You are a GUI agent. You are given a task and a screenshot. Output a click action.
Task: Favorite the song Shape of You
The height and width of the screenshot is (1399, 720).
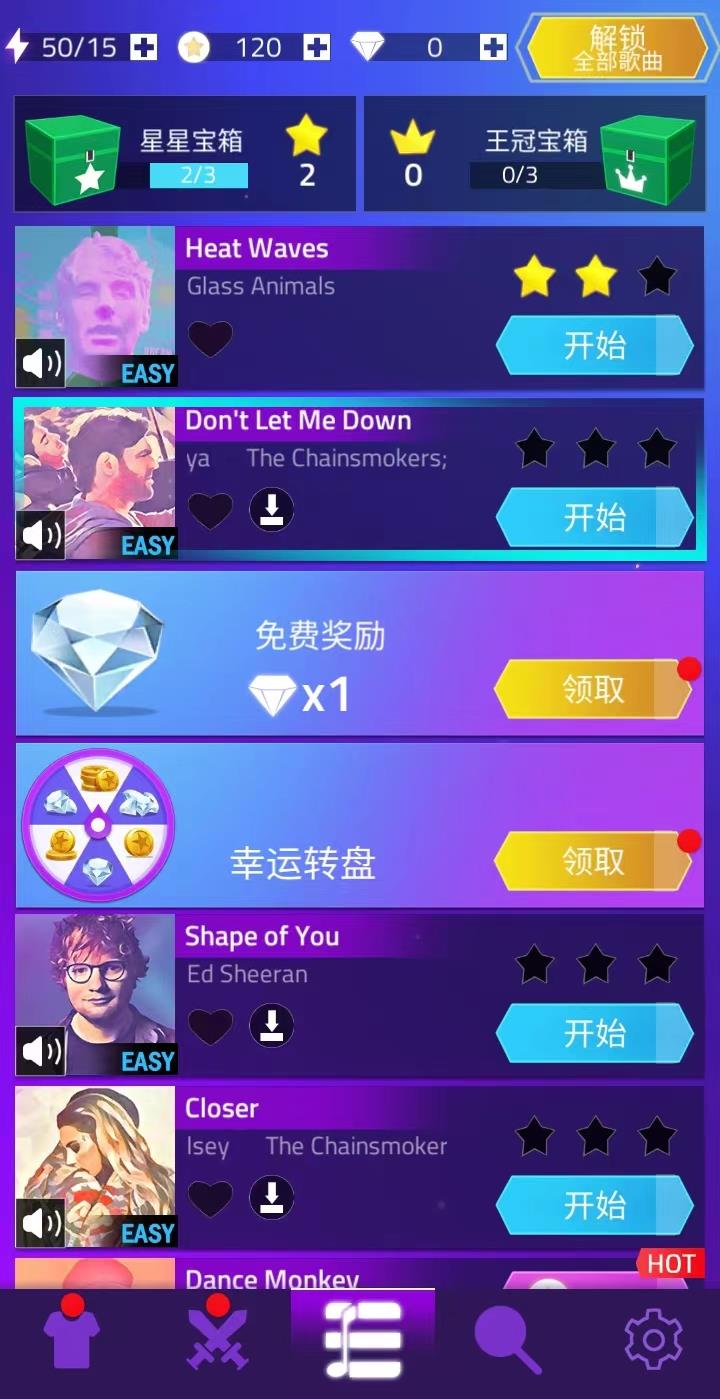point(210,1026)
